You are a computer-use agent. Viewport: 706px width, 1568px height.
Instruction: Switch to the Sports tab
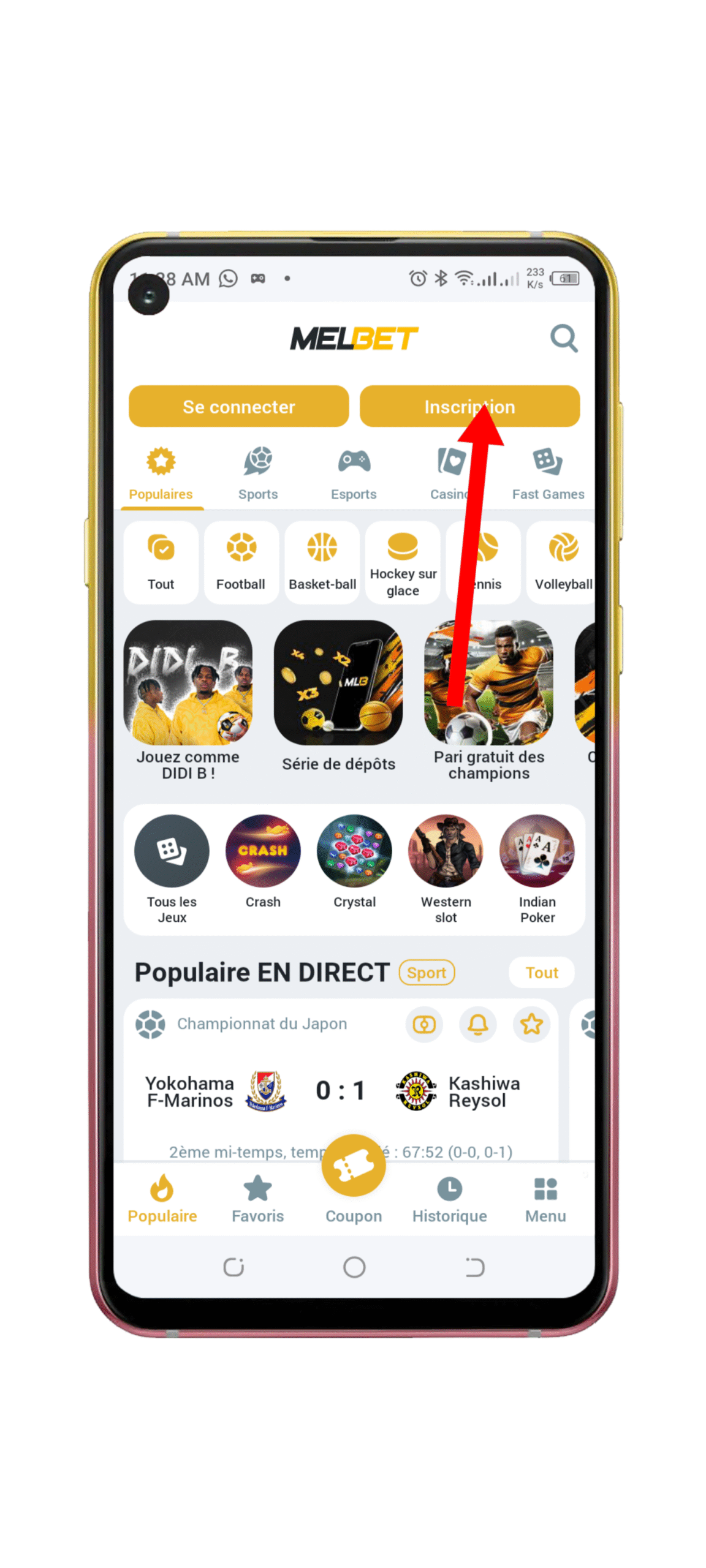point(257,473)
